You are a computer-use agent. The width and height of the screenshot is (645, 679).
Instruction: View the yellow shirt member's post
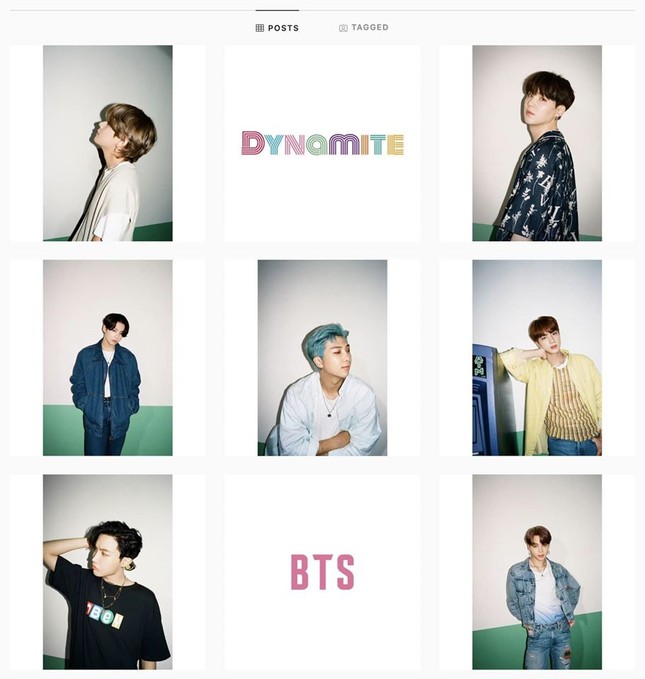(x=537, y=358)
